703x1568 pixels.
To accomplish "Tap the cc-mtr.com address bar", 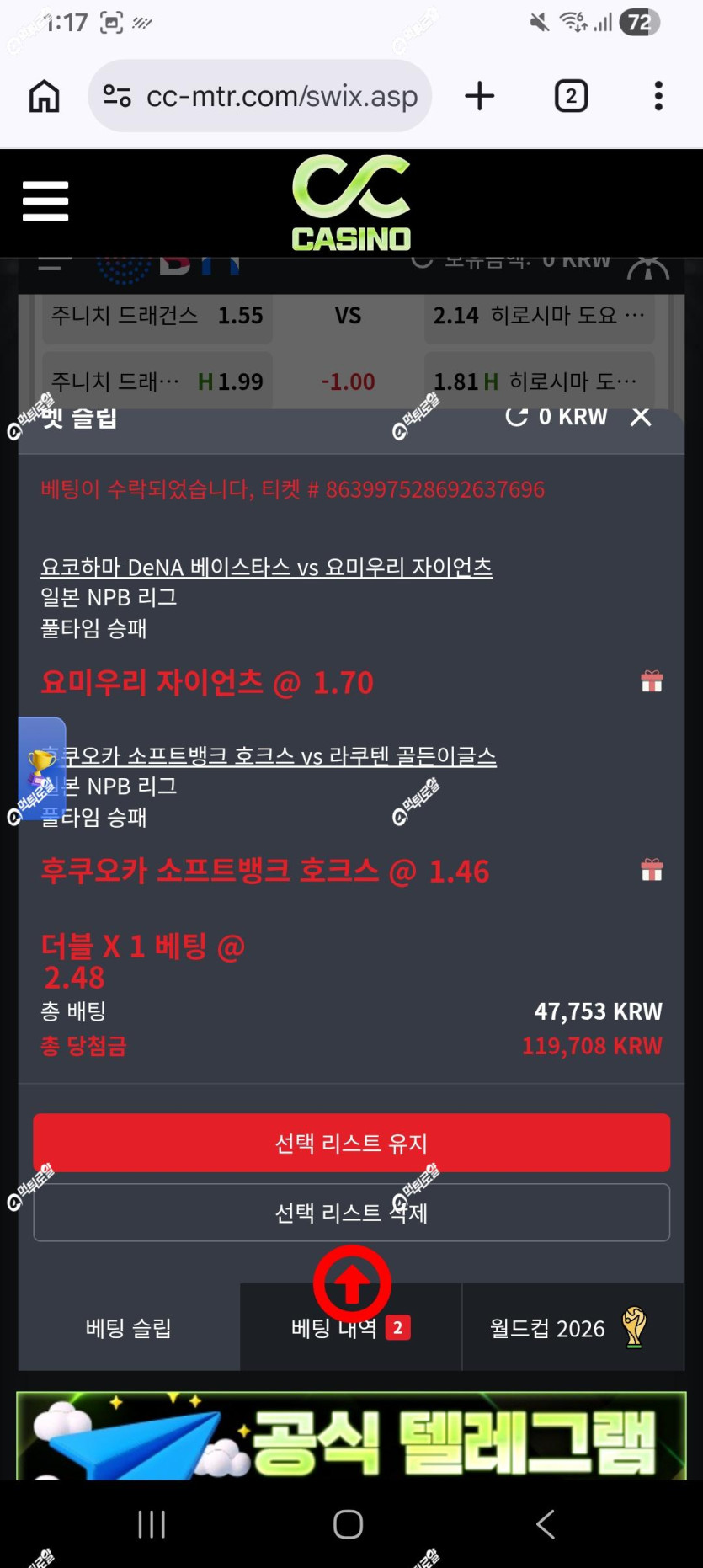I will [x=259, y=96].
